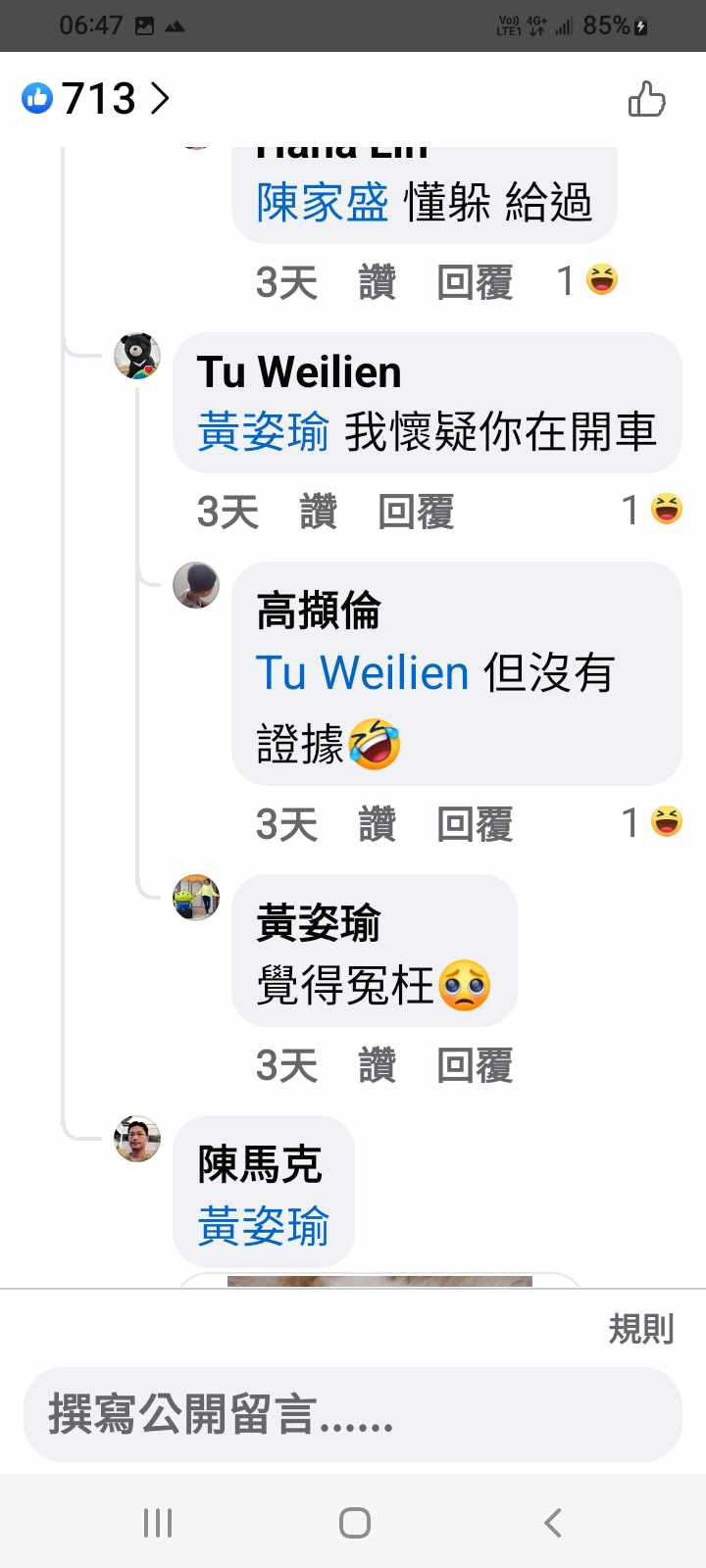The image size is (706, 1568).
Task: Like 高擷倫's comment
Action: tap(378, 824)
